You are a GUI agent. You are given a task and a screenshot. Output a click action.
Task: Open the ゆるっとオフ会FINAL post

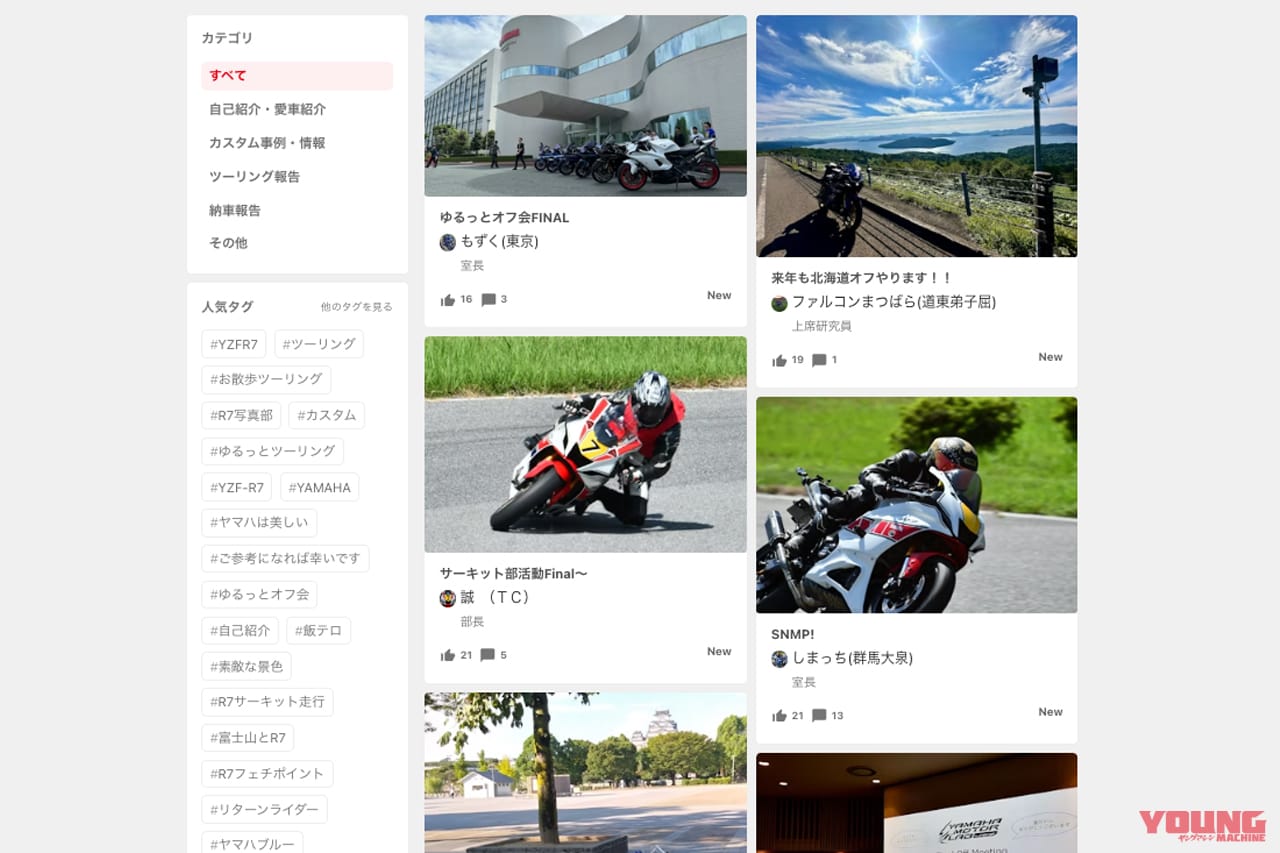504,218
